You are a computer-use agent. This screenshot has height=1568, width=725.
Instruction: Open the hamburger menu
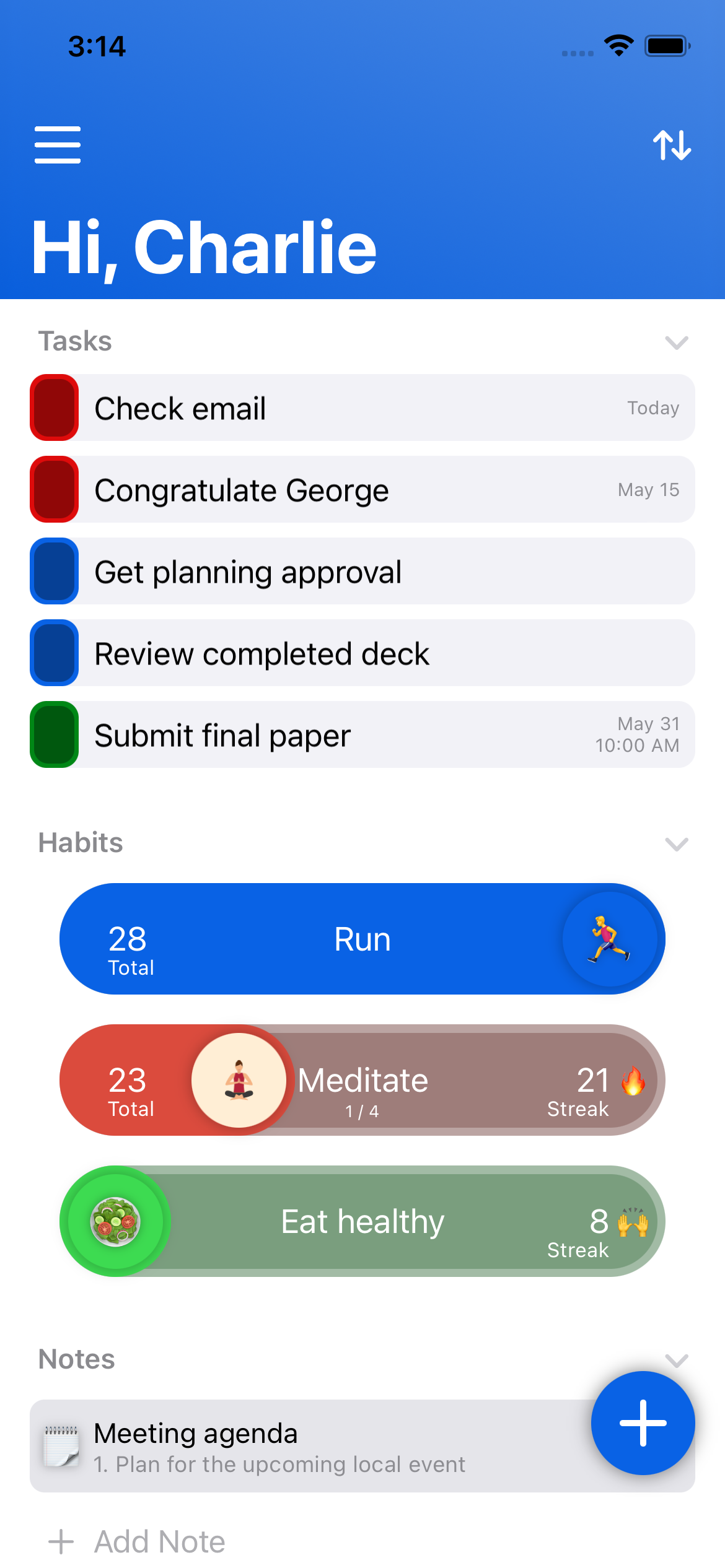[x=58, y=145]
